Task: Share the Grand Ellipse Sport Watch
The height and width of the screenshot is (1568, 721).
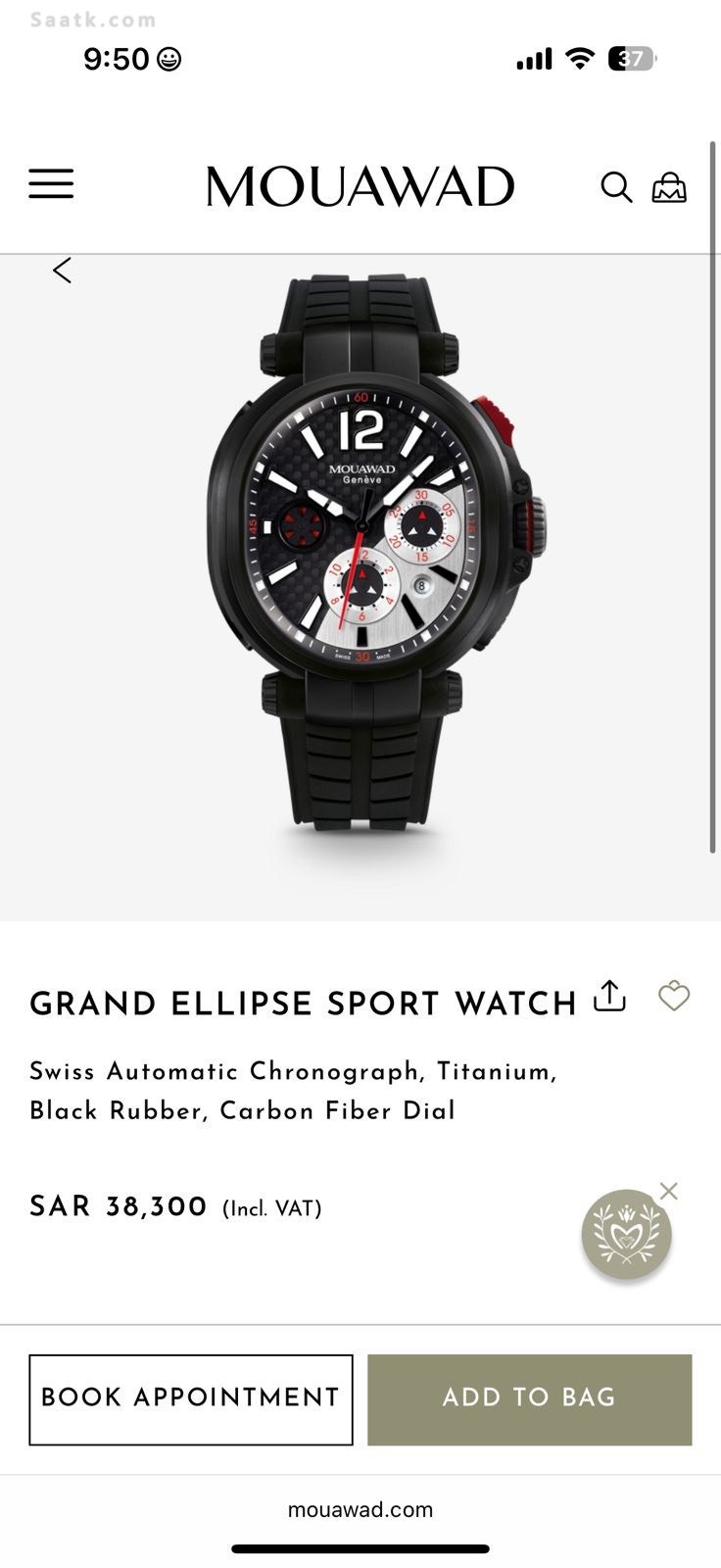Action: coord(609,996)
